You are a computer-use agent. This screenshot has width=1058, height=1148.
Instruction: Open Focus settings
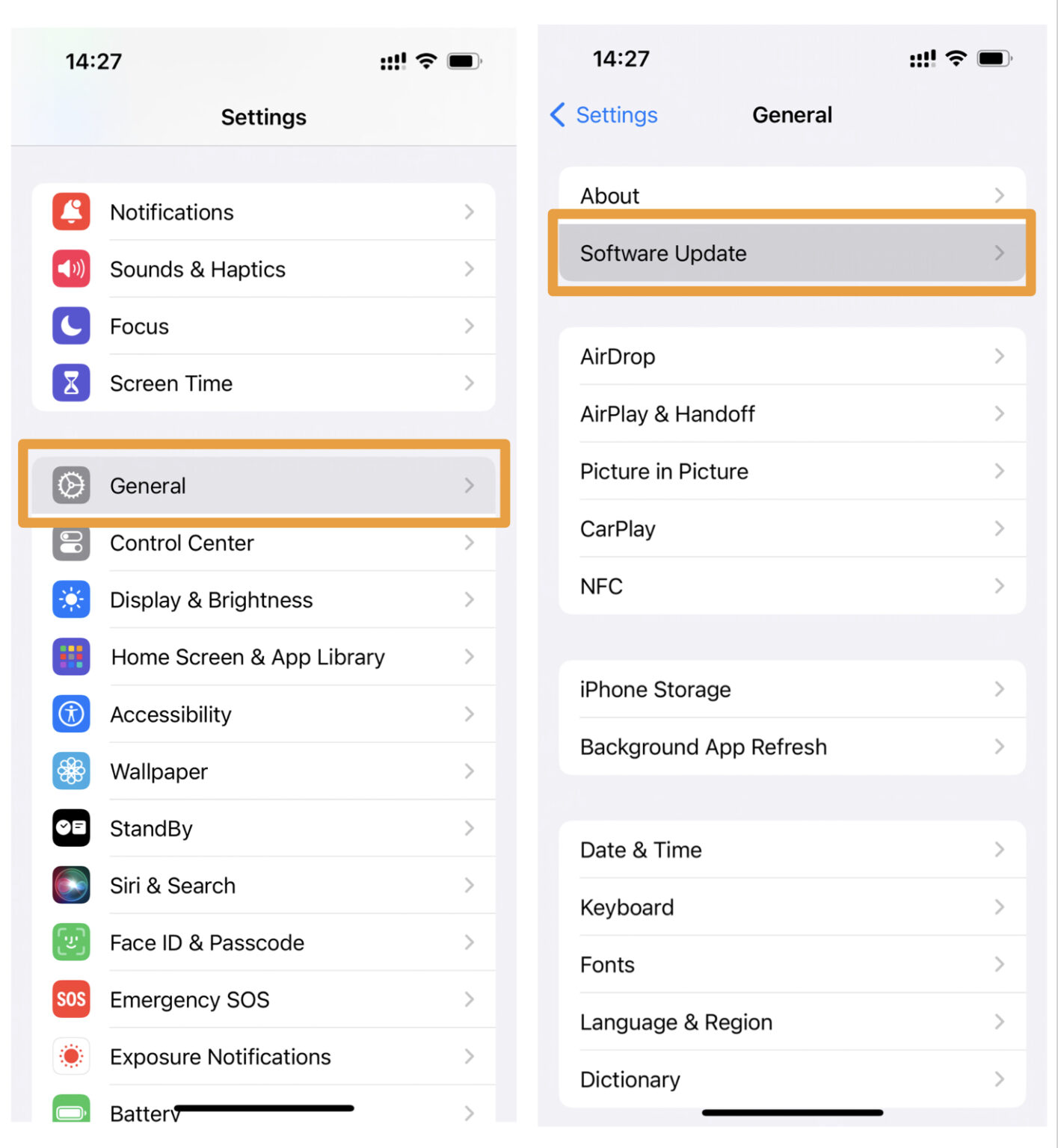point(263,327)
